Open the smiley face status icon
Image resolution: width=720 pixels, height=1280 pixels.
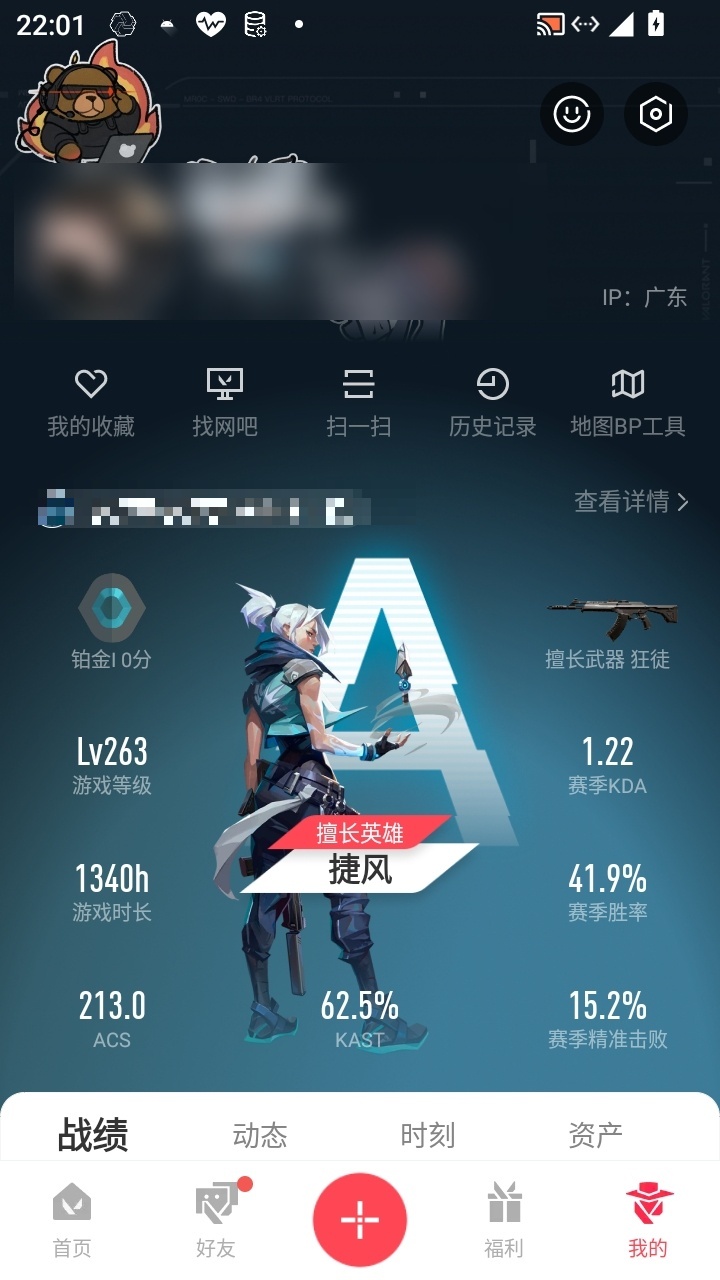tap(572, 114)
